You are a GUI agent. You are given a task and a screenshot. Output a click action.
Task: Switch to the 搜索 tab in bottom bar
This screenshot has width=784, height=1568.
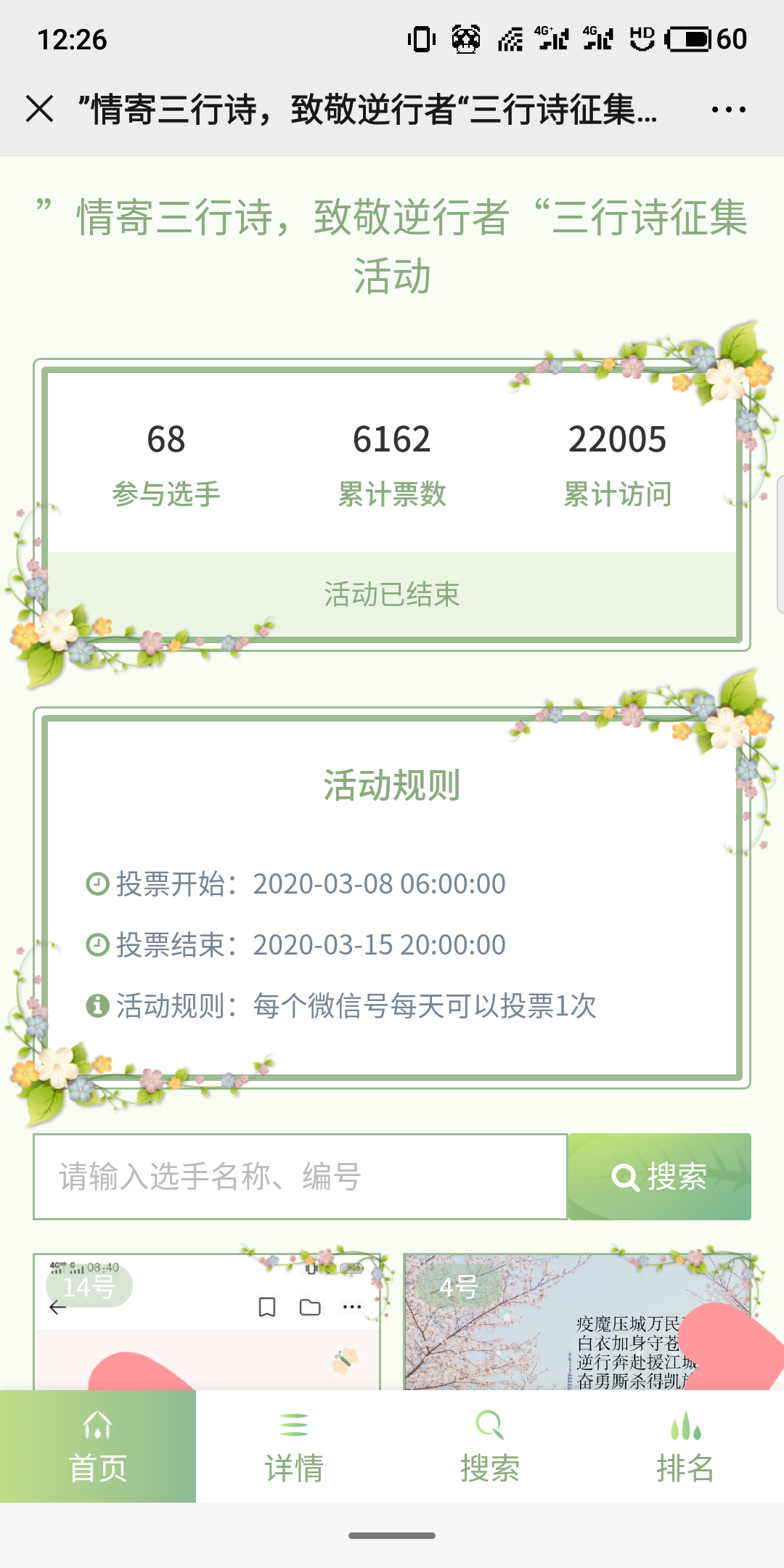[490, 1446]
